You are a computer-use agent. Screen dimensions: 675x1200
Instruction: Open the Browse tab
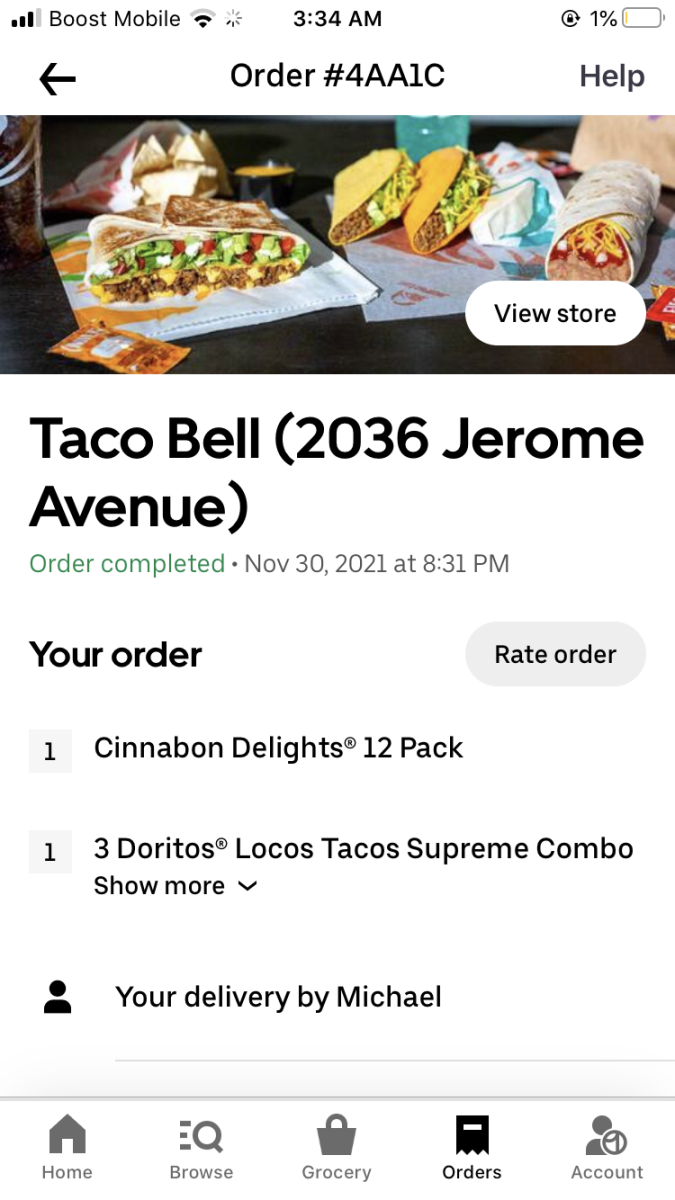[201, 1148]
